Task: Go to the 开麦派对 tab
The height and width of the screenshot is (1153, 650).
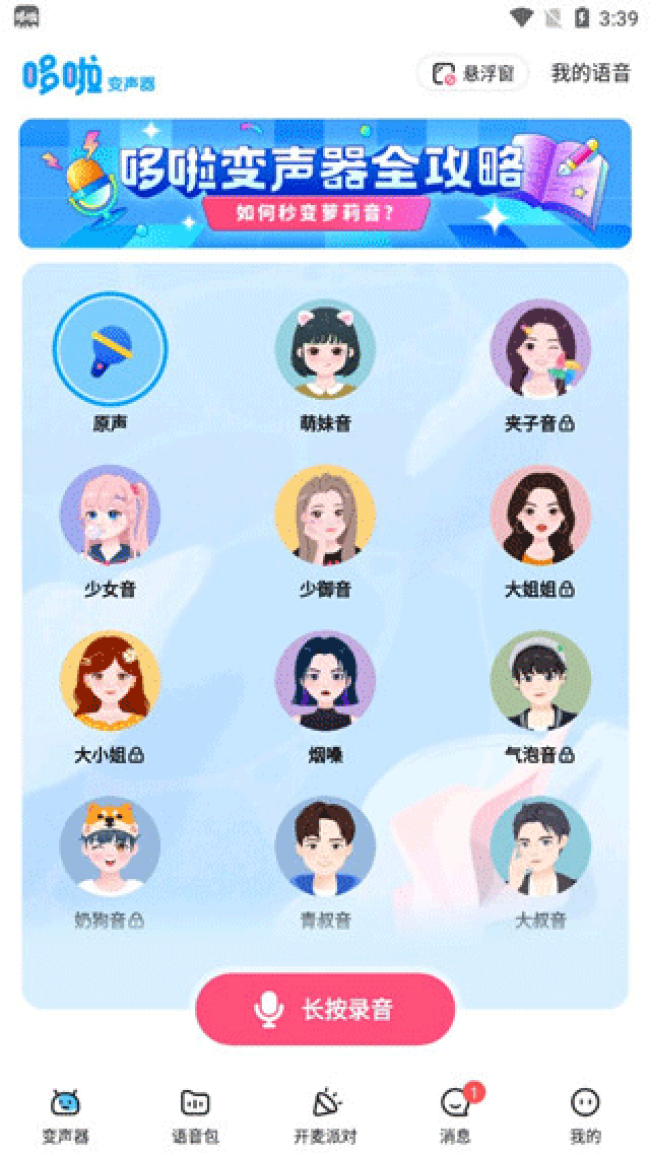Action: click(325, 1114)
